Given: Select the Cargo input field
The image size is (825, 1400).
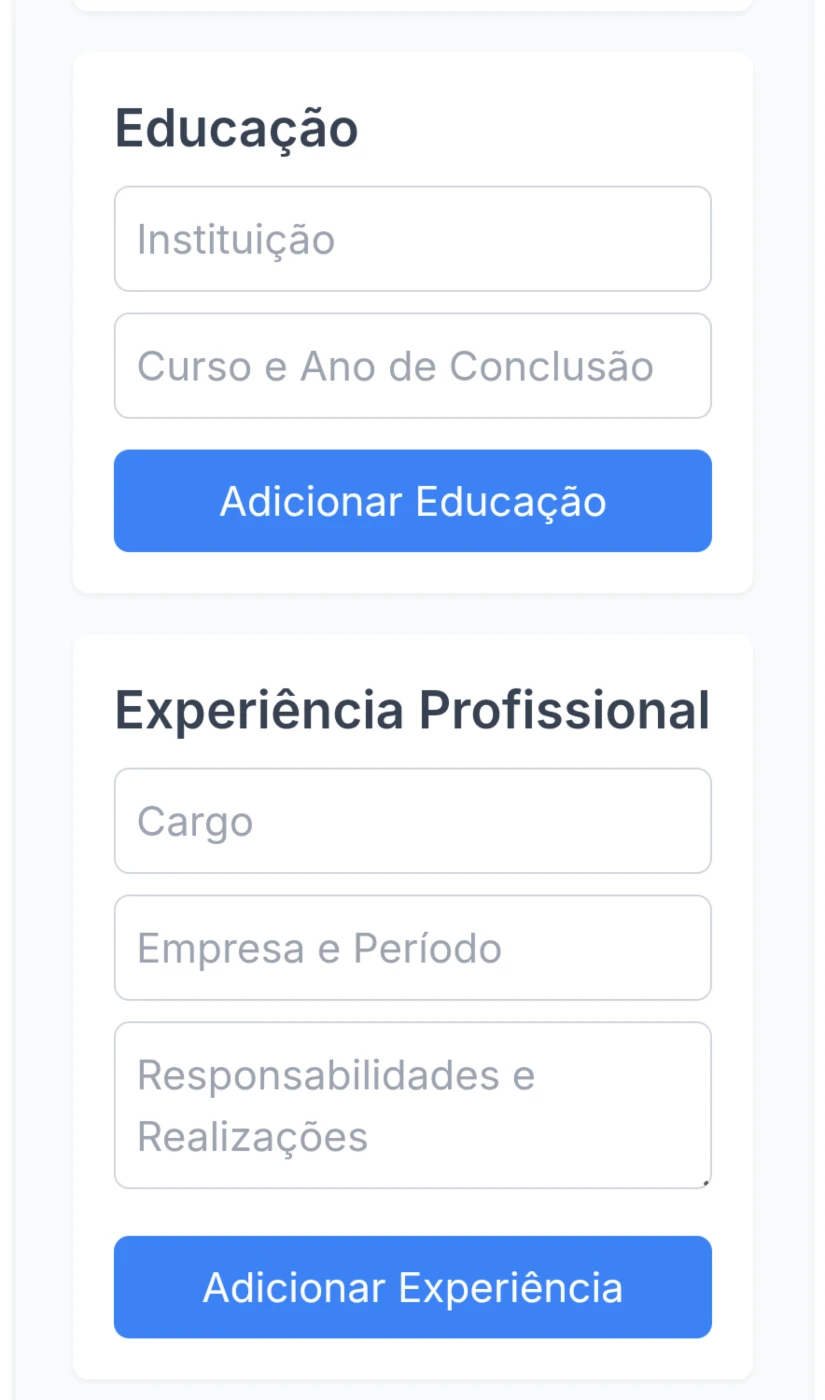Looking at the screenshot, I should click(x=412, y=821).
